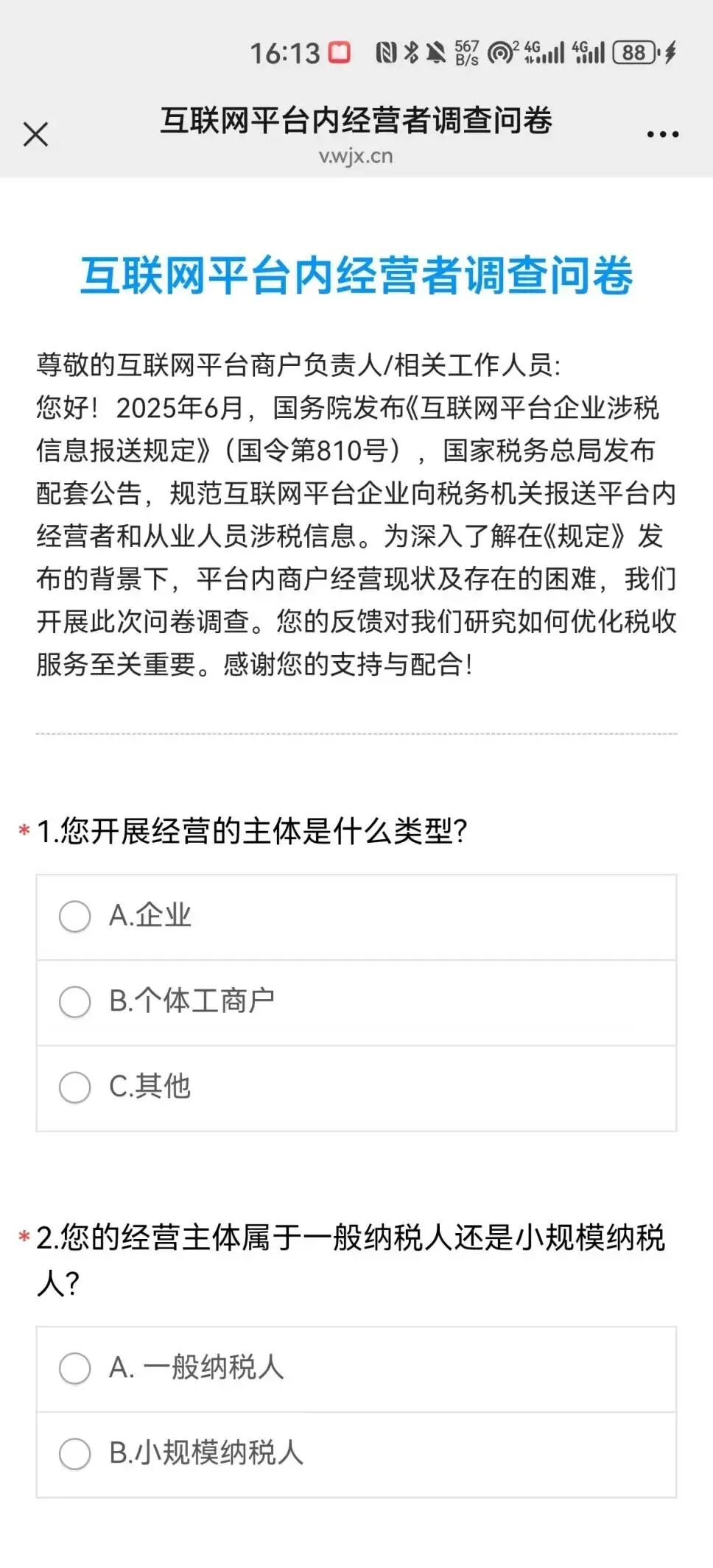
Task: Select A. 一般纳税人 for question 2
Action: [x=75, y=1369]
